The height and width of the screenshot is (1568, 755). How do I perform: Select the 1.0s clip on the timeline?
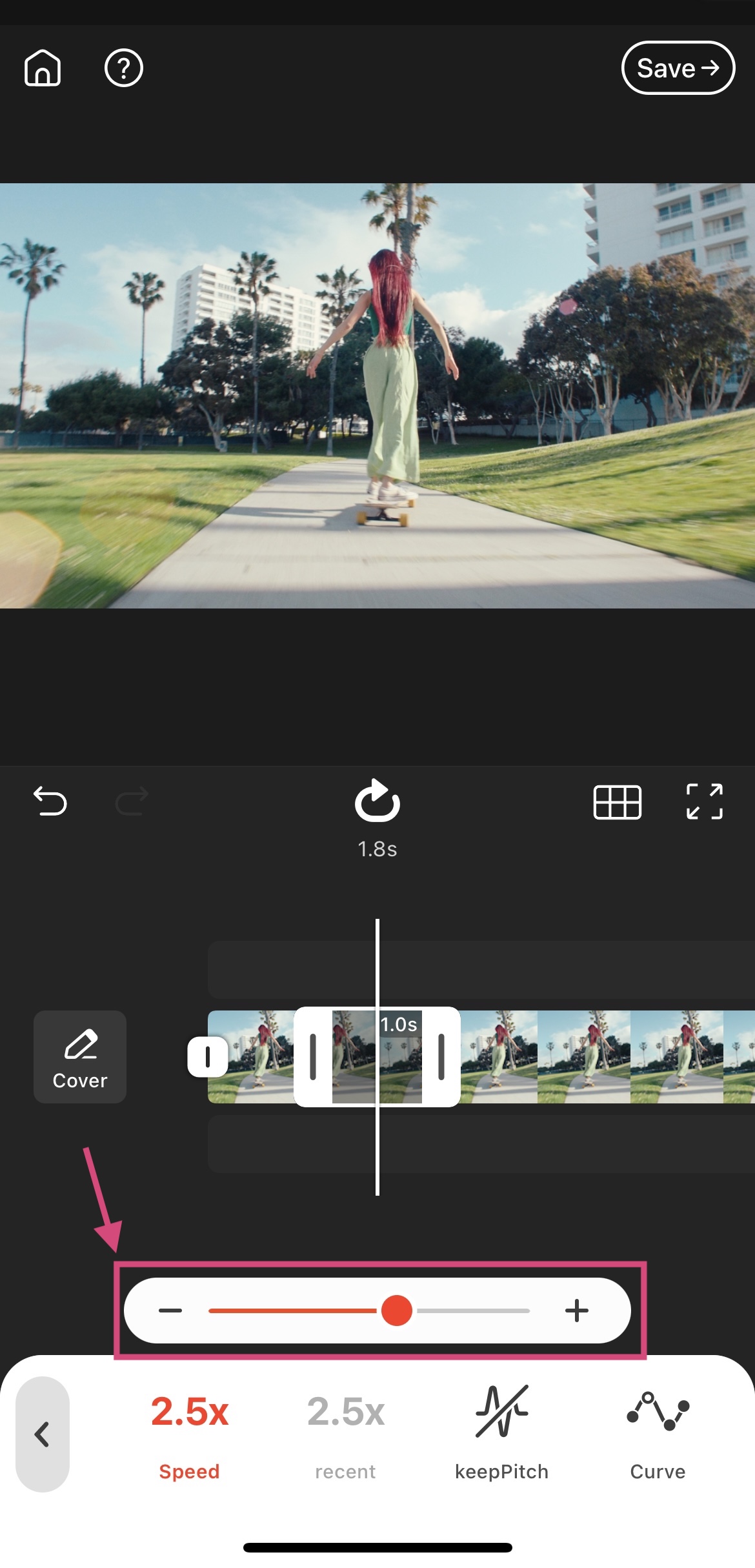click(377, 1056)
